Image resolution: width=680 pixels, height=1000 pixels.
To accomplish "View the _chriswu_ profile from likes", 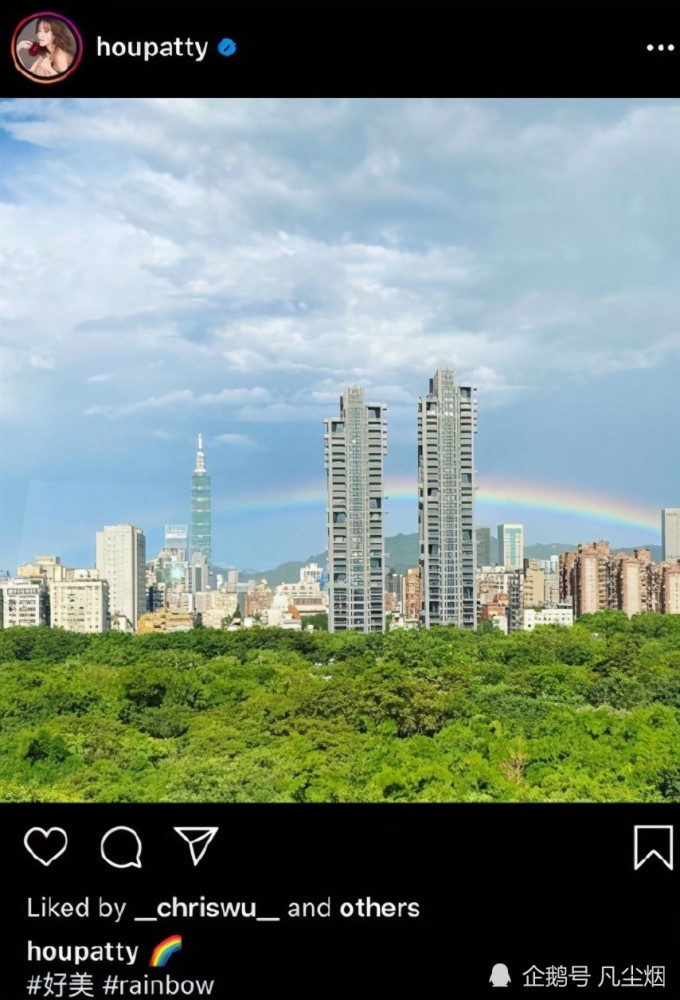I will coord(206,908).
